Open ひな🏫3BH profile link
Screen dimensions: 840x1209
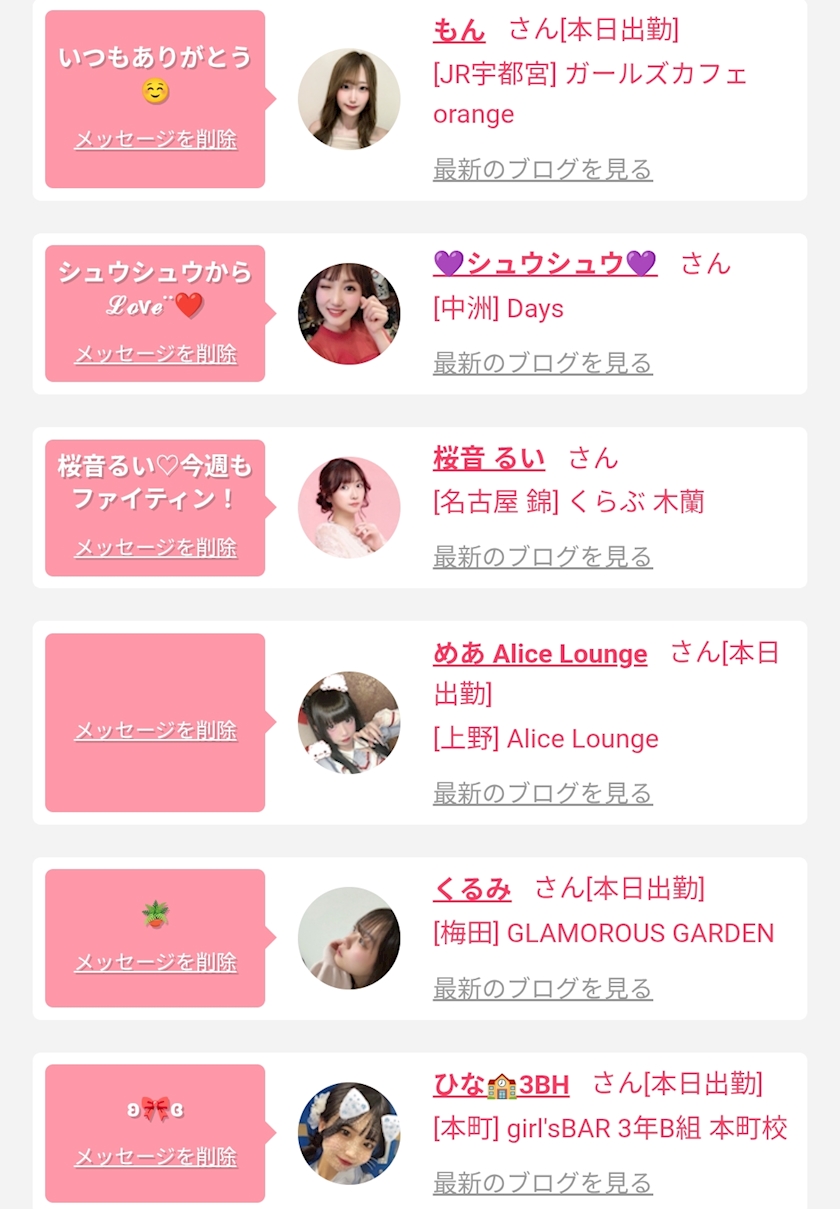click(501, 1084)
